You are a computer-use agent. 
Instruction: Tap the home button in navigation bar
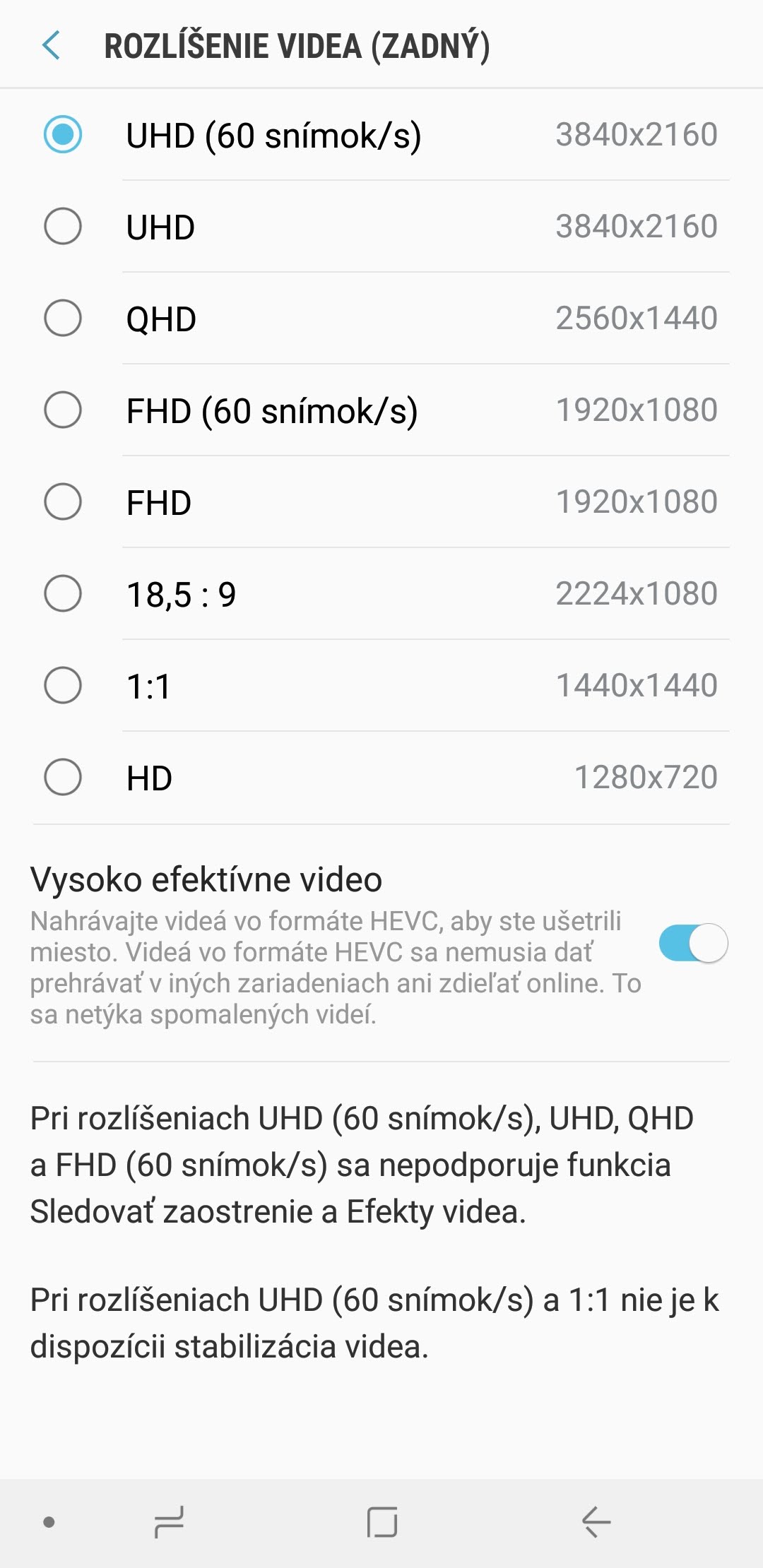point(382,1521)
